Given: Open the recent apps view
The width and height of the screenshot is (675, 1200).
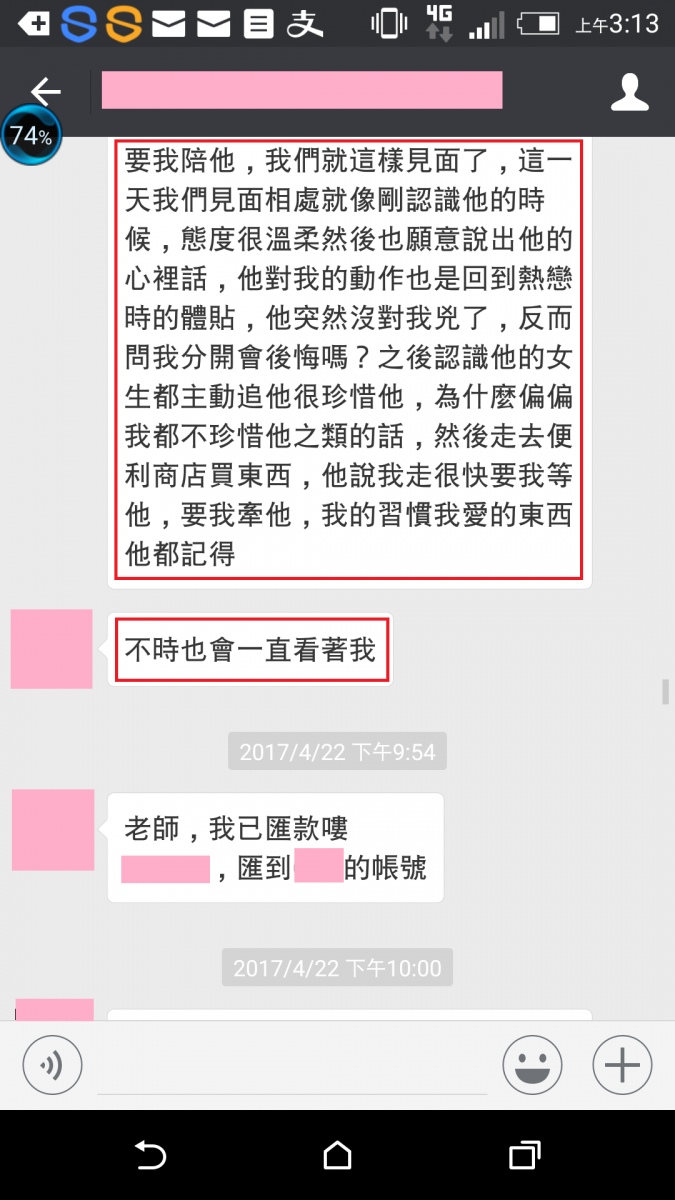Looking at the screenshot, I should 524,1156.
